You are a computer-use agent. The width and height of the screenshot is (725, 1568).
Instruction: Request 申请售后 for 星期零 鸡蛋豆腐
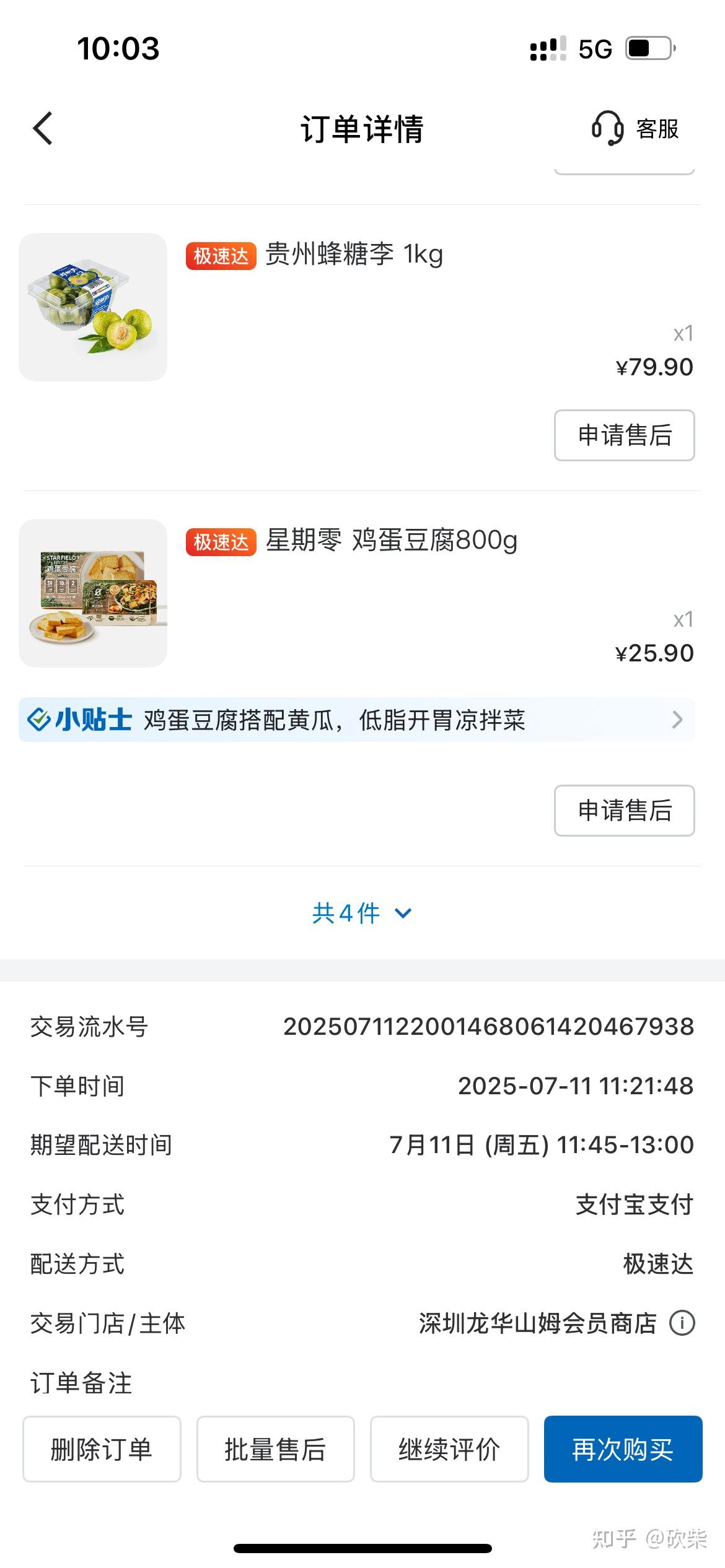[624, 811]
